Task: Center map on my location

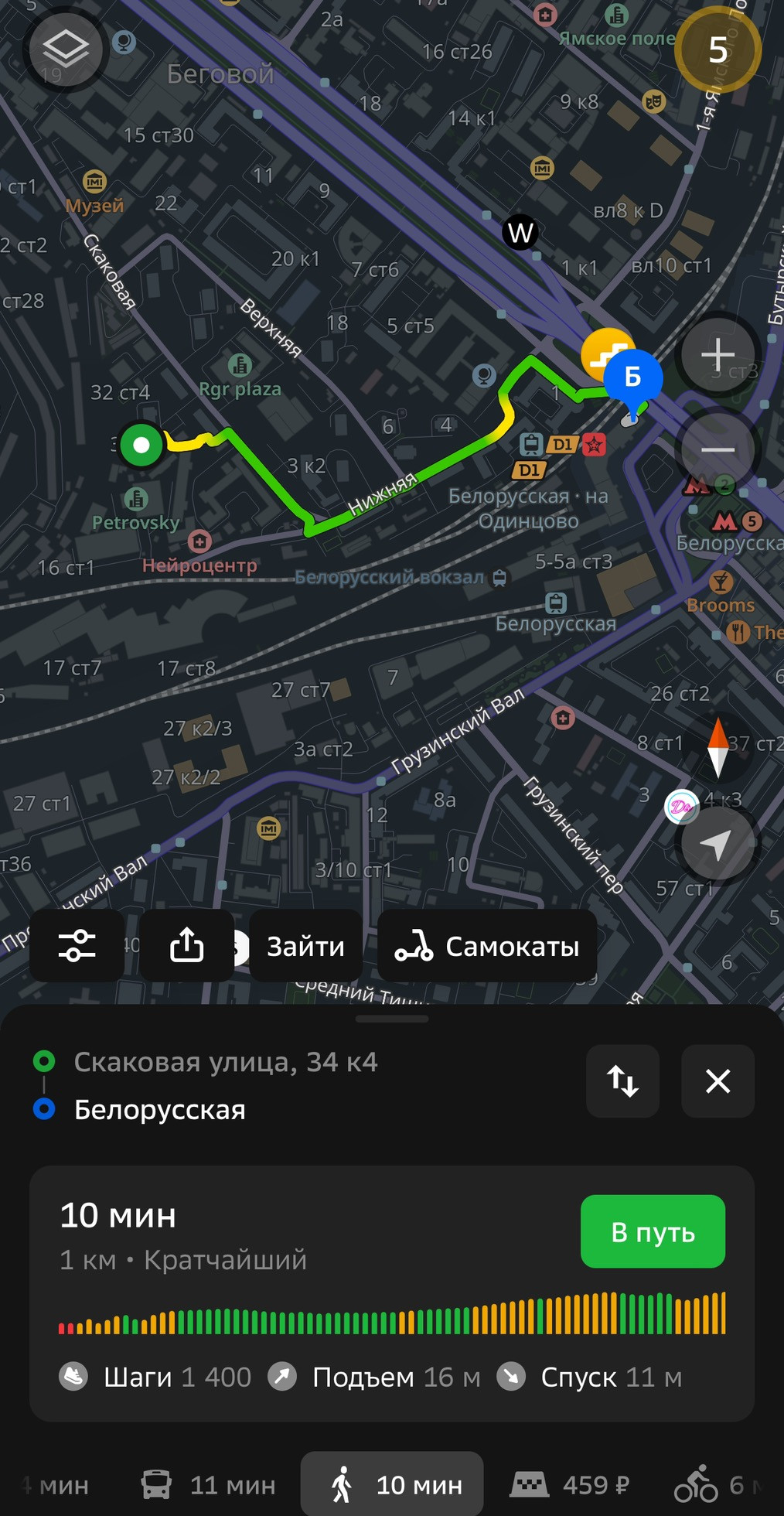Action: 717,843
